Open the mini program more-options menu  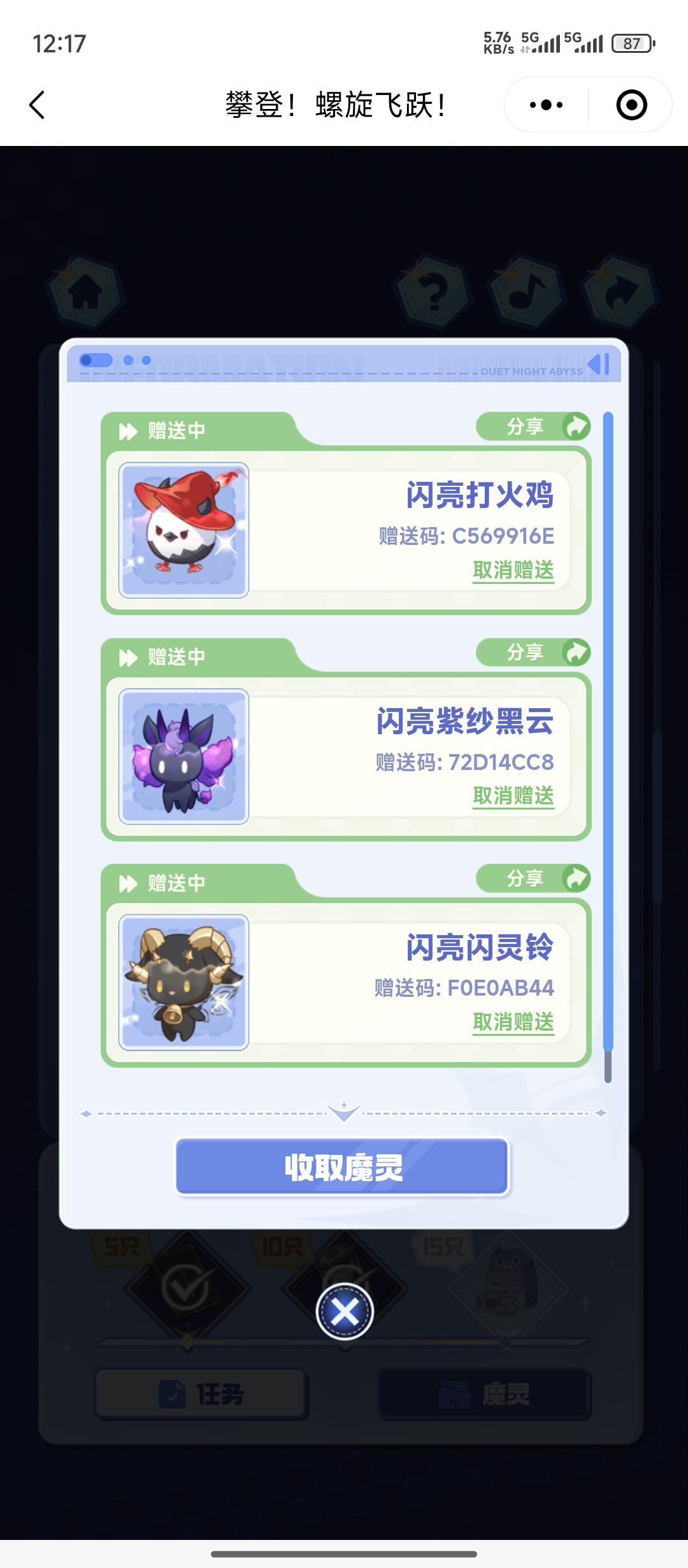[x=547, y=105]
